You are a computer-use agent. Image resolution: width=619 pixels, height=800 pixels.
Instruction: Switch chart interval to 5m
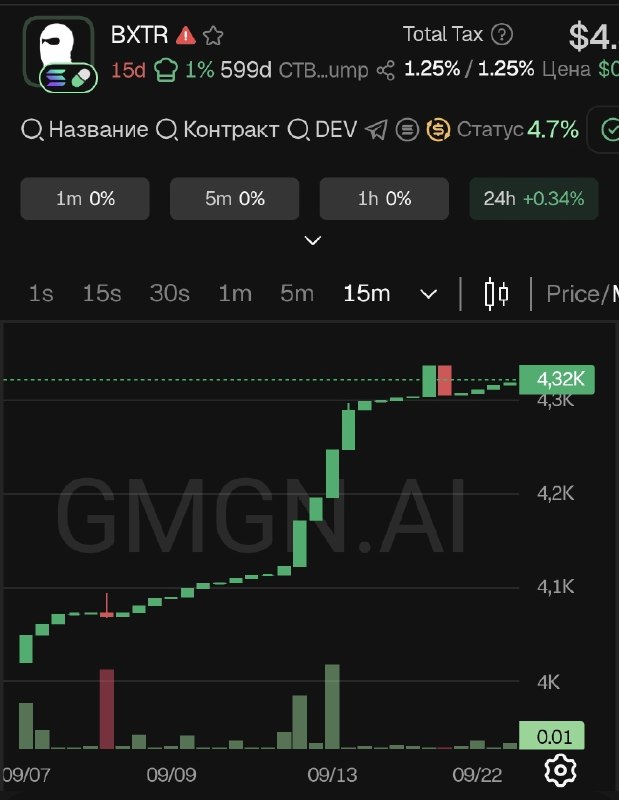296,294
